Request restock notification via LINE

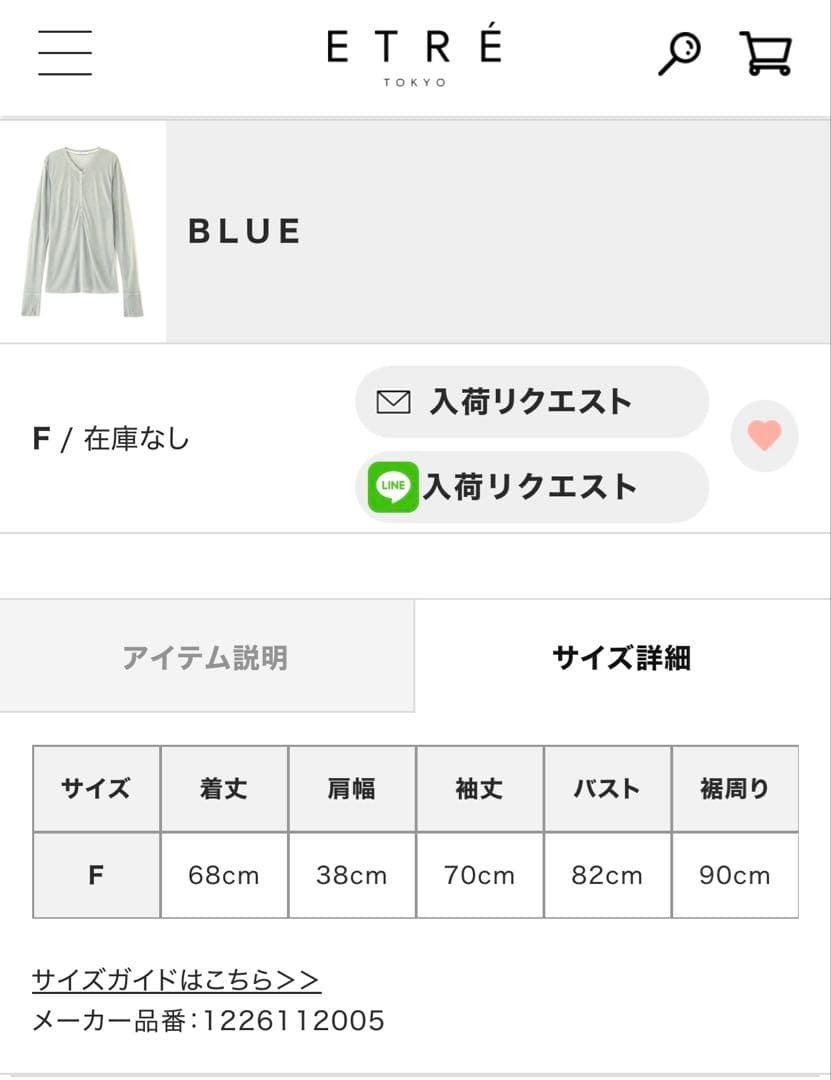531,487
